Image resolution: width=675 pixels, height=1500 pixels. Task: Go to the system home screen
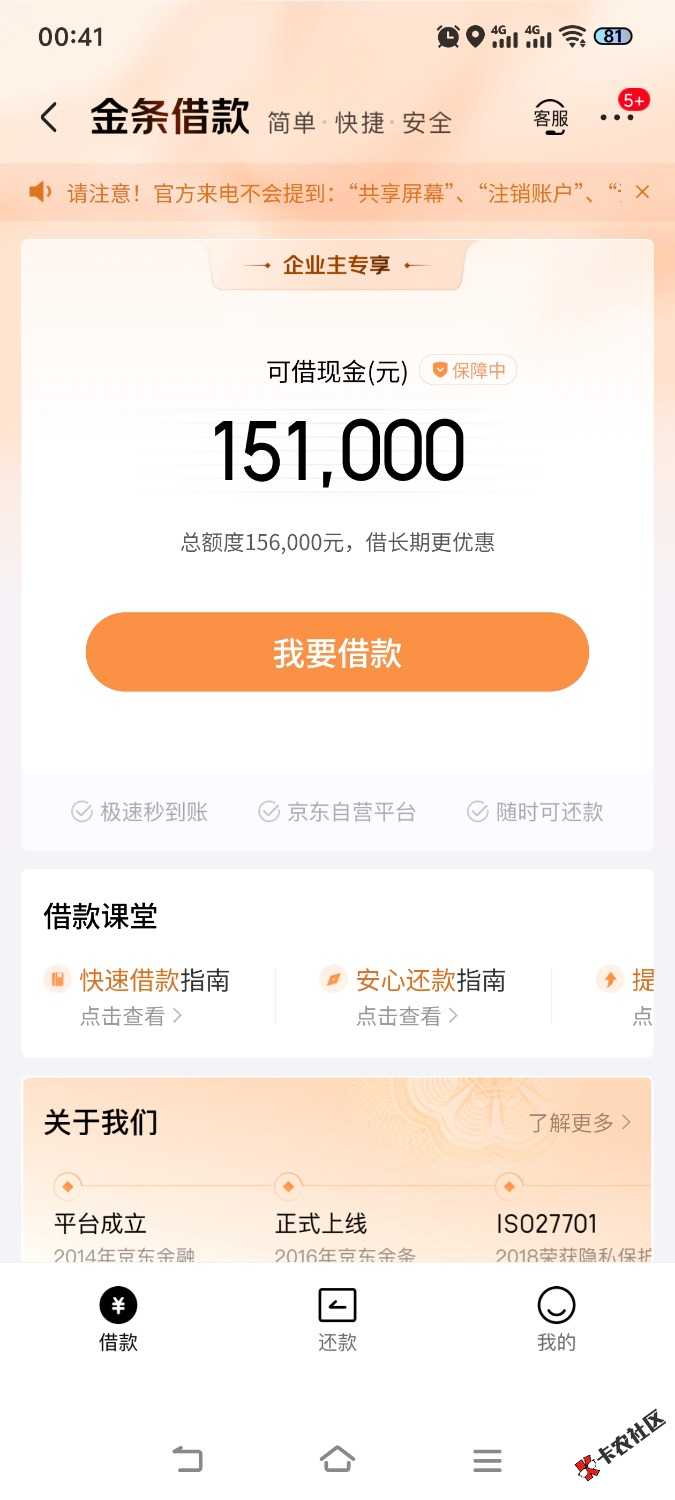[x=337, y=1460]
